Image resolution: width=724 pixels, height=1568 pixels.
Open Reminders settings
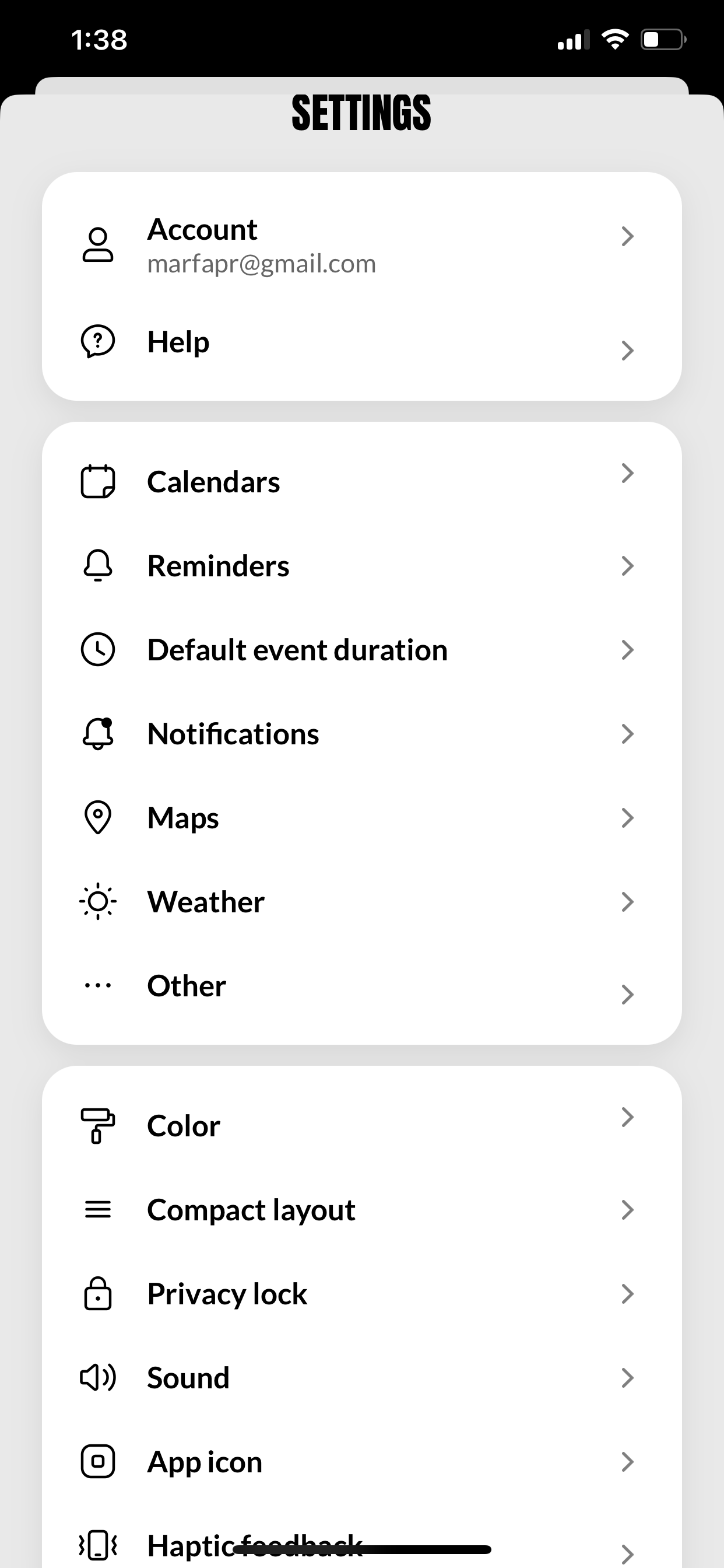pos(361,566)
